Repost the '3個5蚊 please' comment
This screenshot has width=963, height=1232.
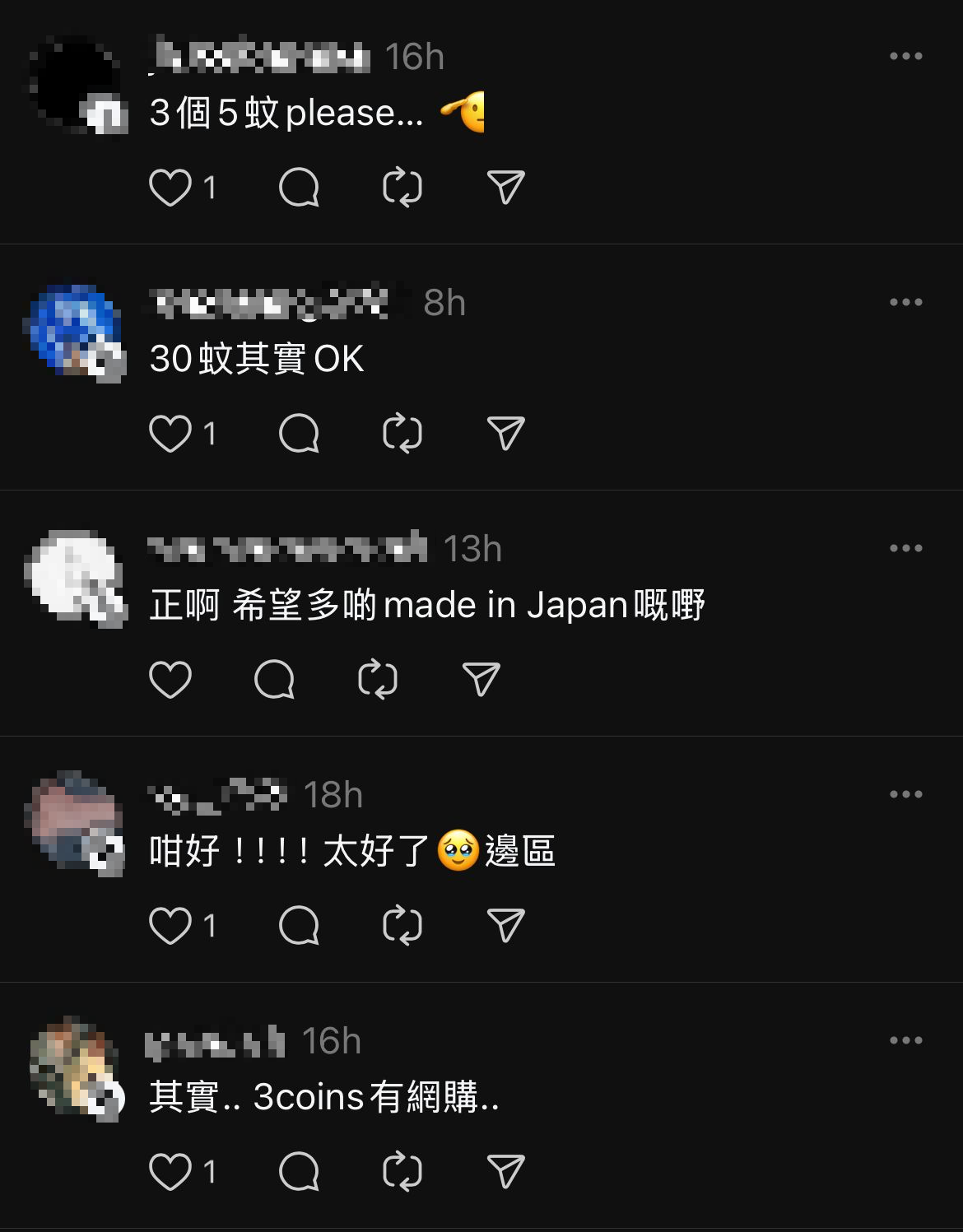click(402, 188)
